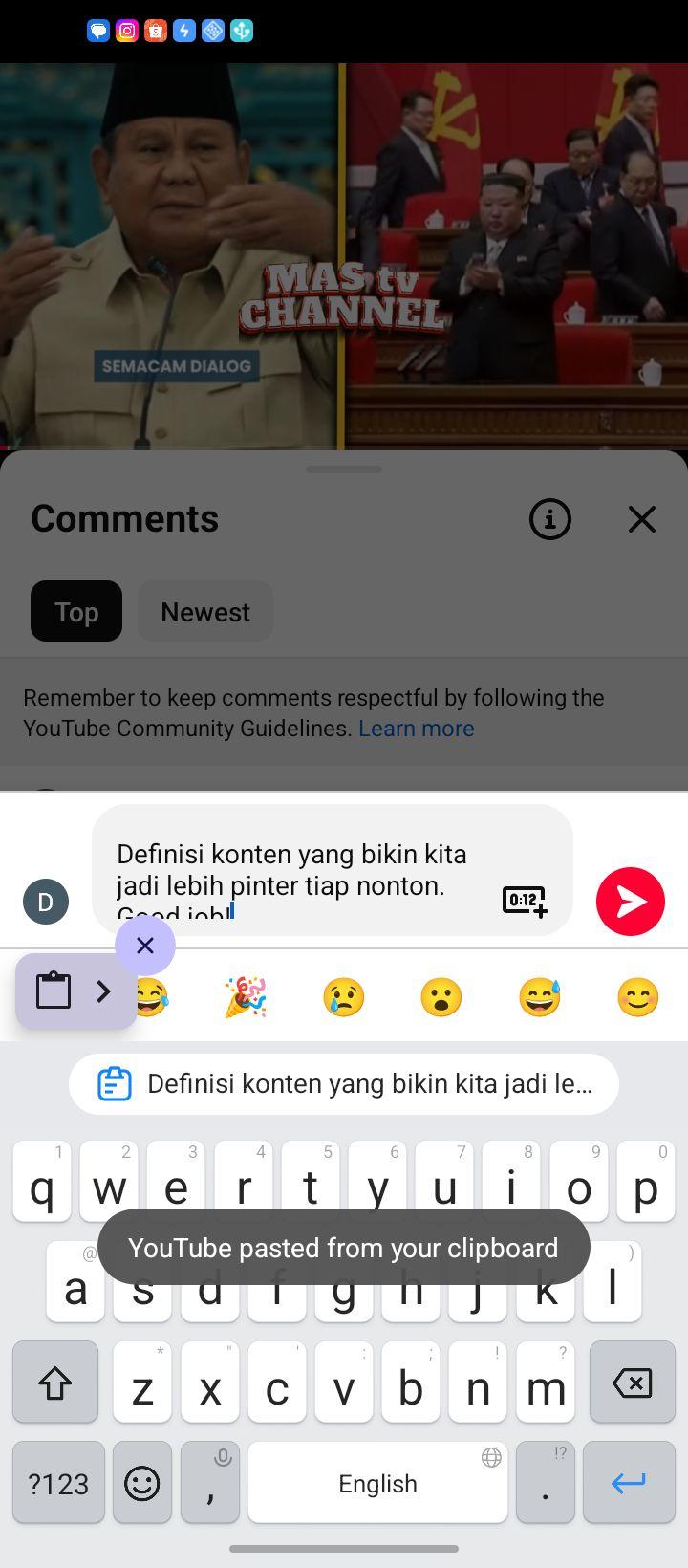Paste the clipboard suggestion 'Definisi konten yang…'

coord(344,1084)
